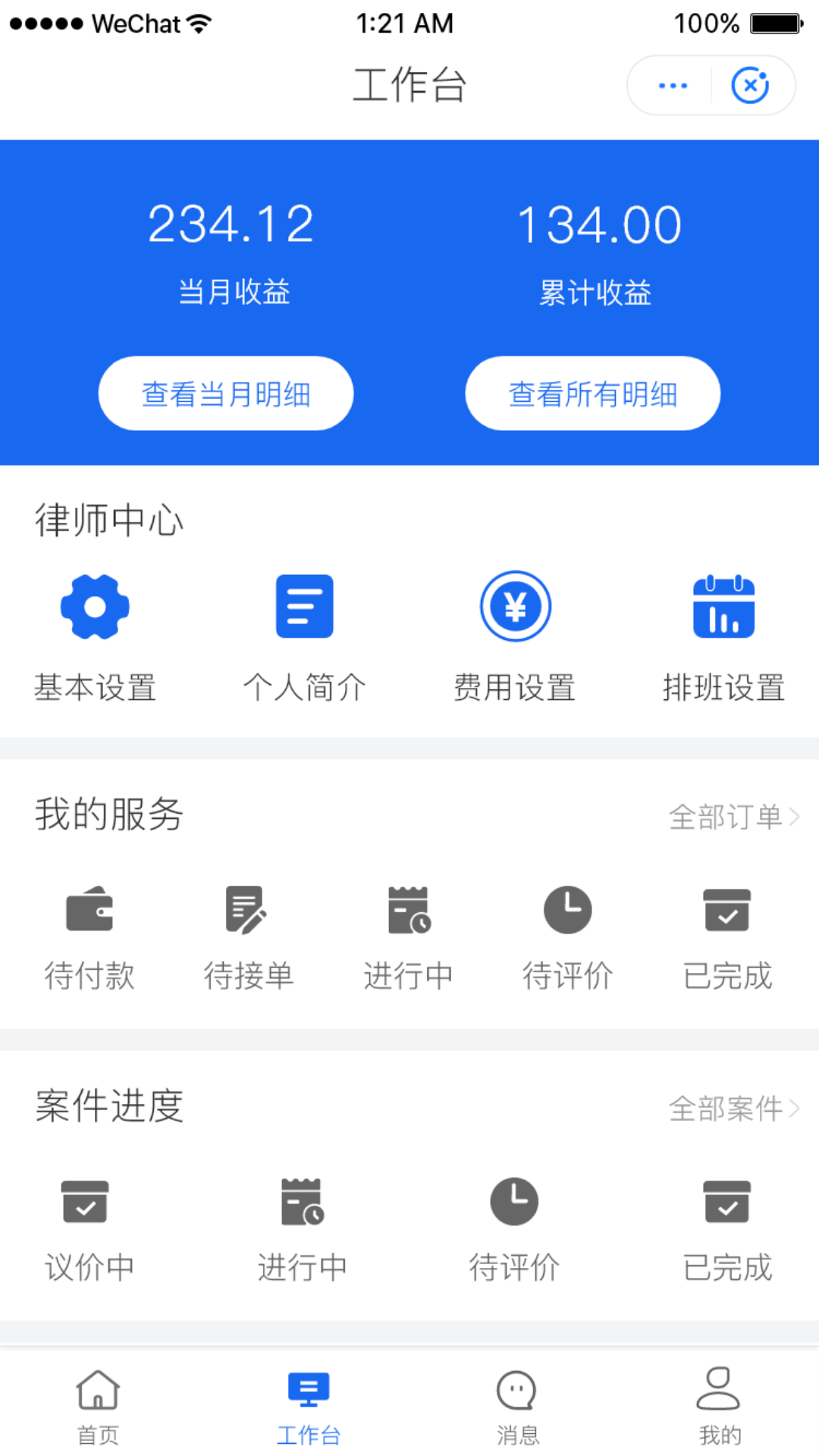Open 费用设置

pos(515,637)
